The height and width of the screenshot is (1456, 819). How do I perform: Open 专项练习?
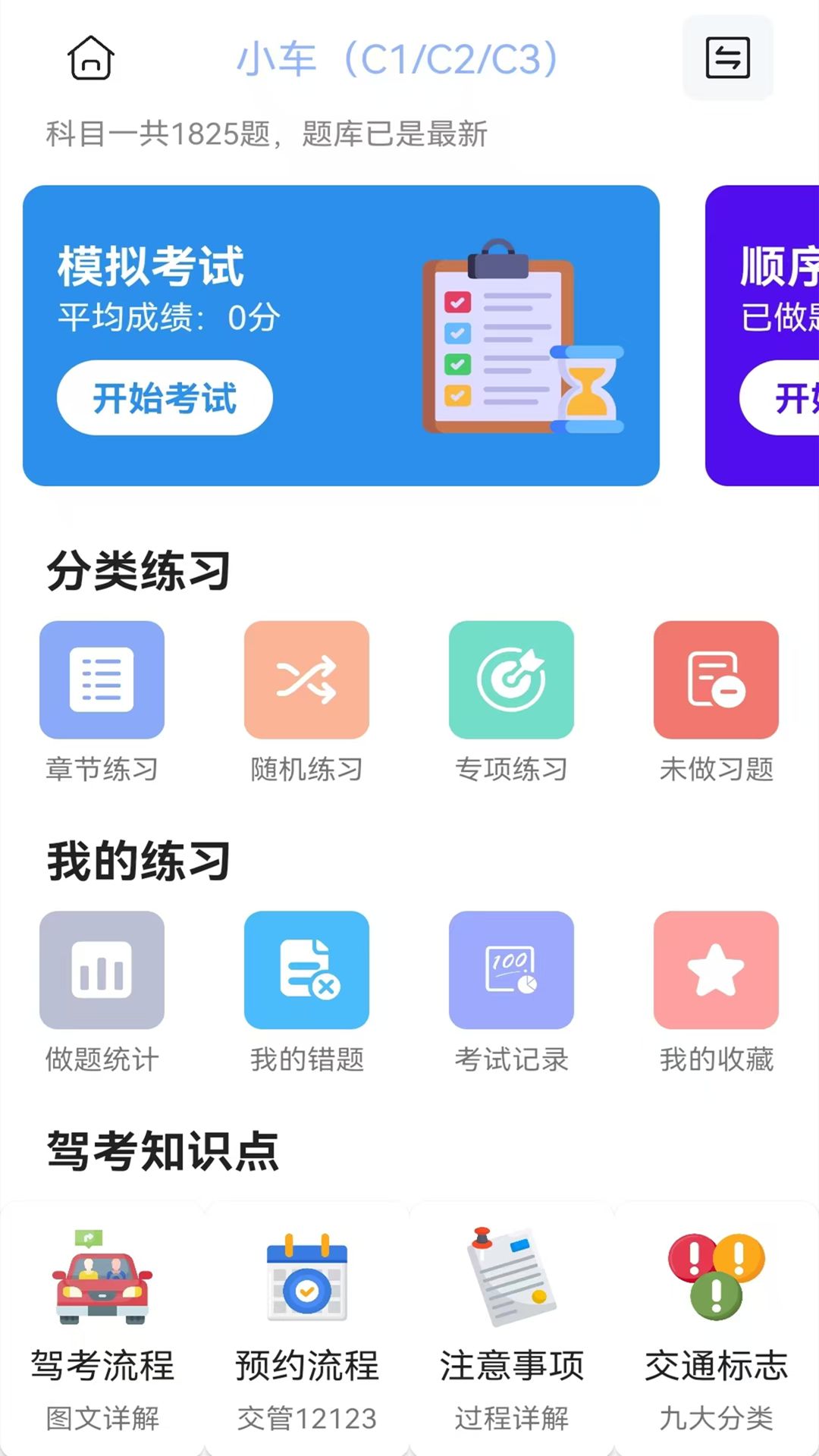(x=511, y=680)
